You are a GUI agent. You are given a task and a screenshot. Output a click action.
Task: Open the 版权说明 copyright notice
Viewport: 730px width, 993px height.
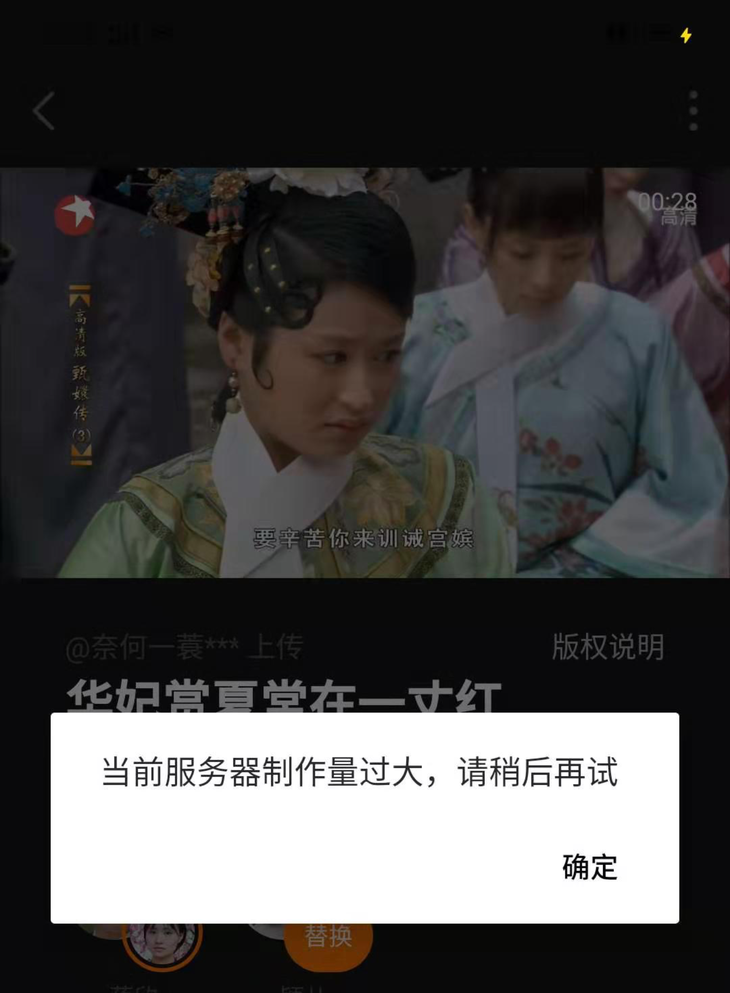[x=608, y=647]
